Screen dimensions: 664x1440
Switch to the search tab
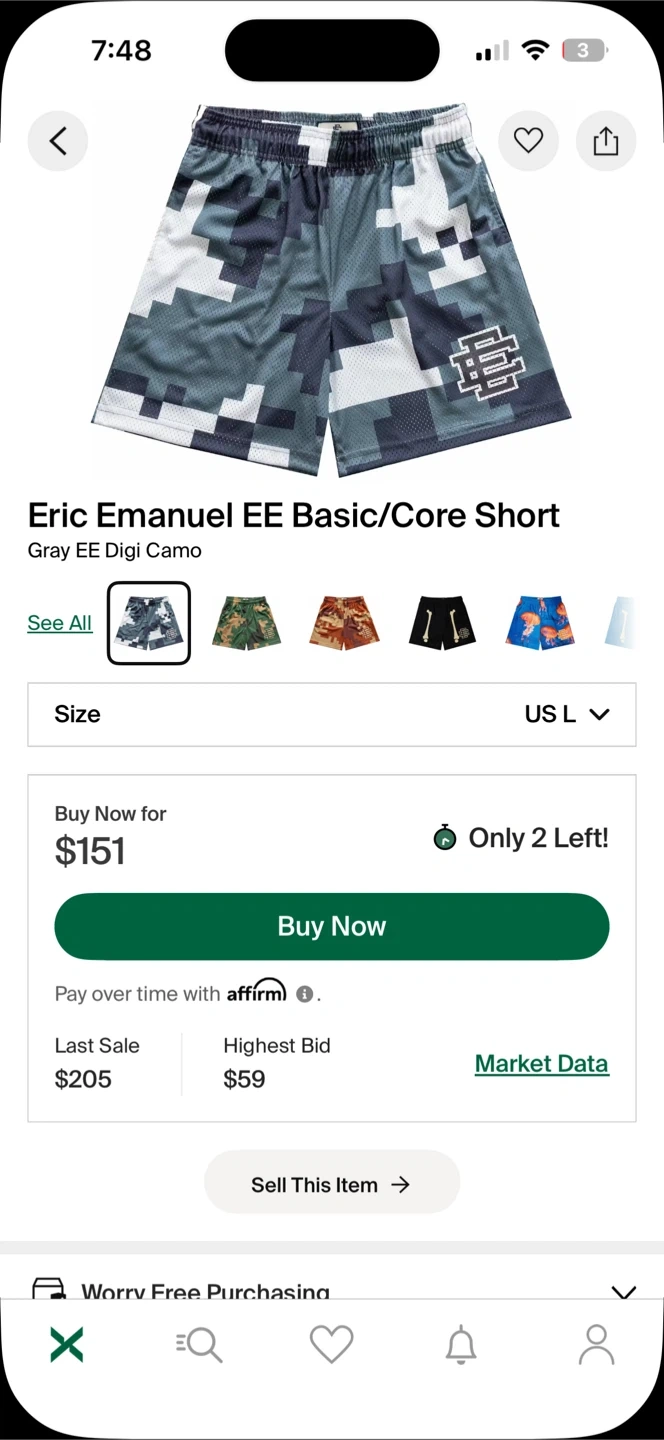(200, 1345)
